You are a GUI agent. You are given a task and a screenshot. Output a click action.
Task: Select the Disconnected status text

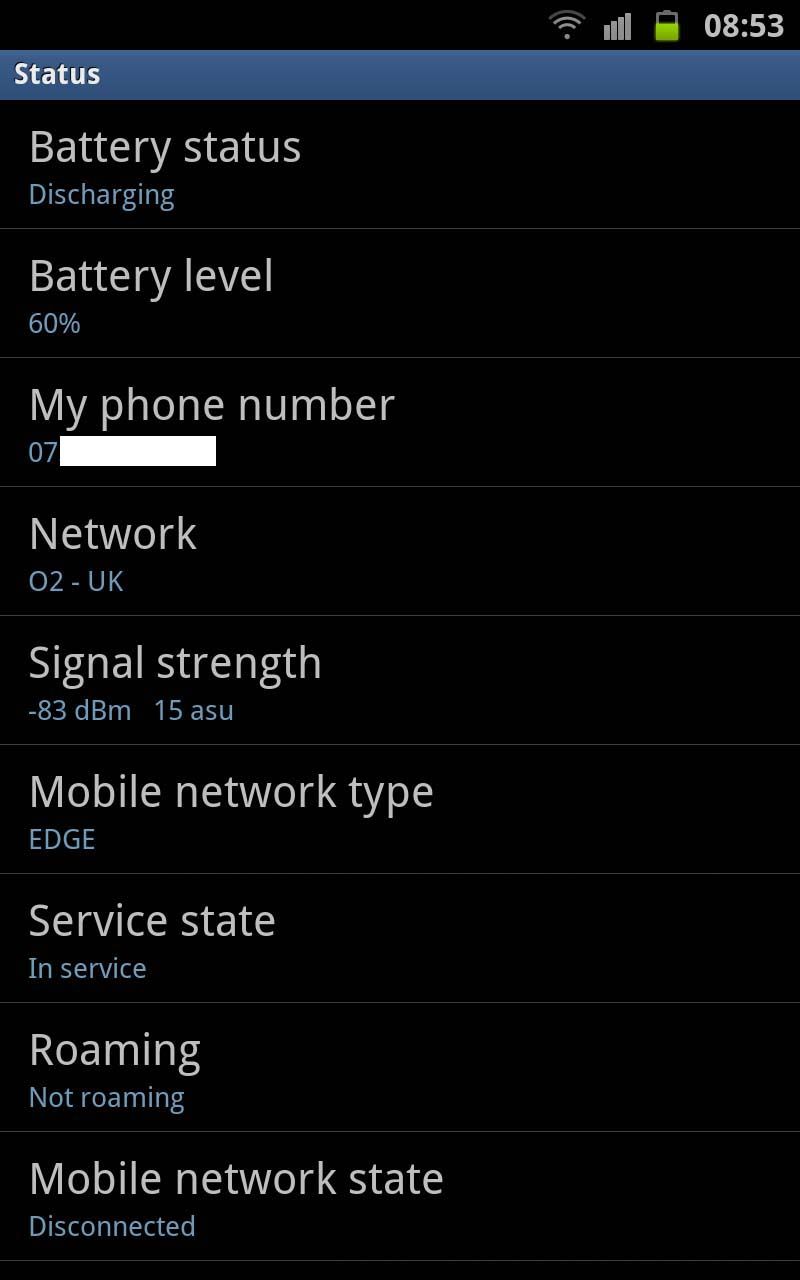(111, 1226)
